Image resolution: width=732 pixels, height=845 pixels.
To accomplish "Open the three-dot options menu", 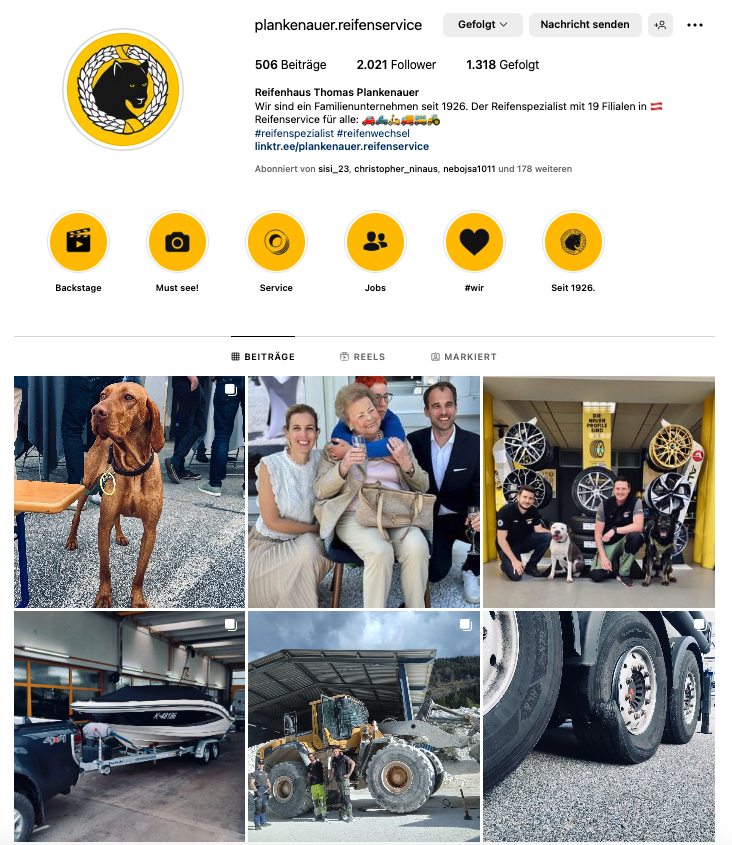I will tap(695, 25).
